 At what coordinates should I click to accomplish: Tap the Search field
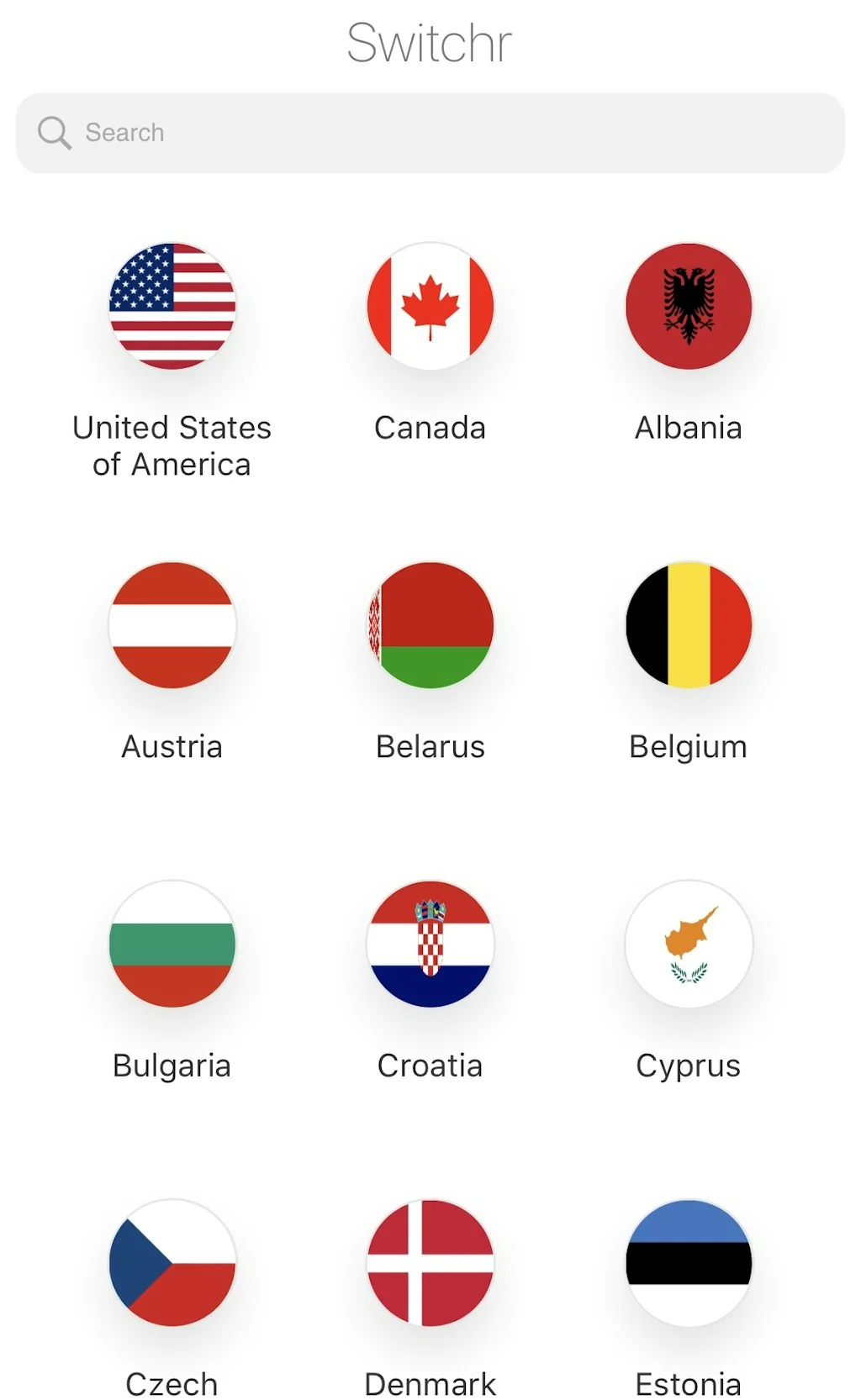(430, 133)
